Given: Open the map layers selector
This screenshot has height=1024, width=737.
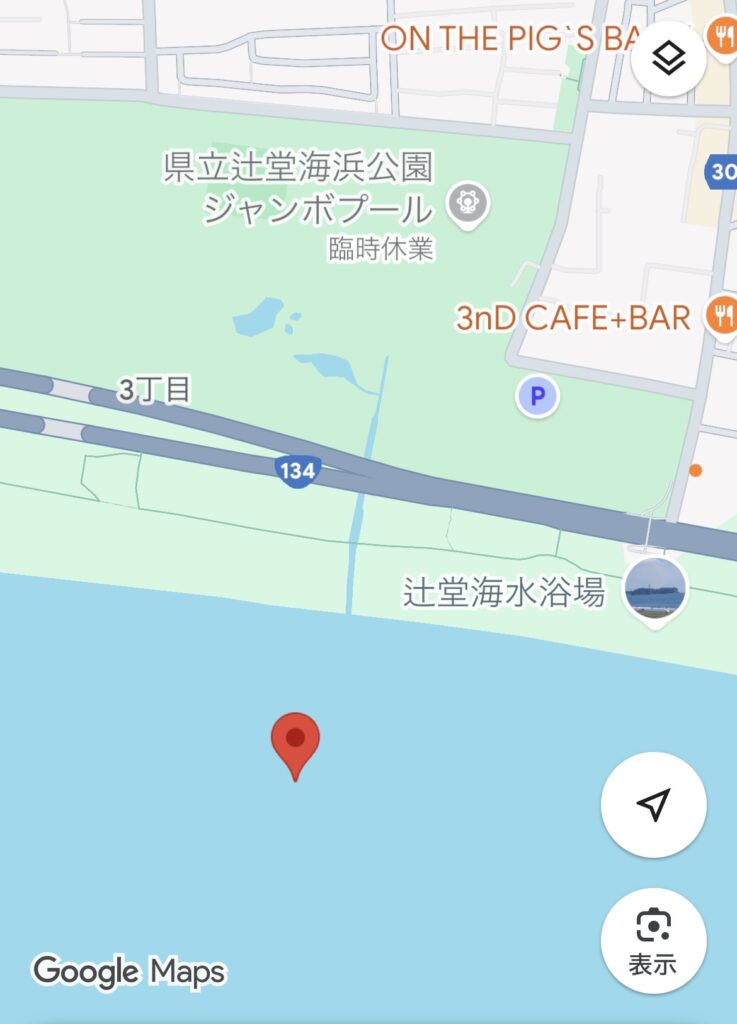Looking at the screenshot, I should pos(668,58).
